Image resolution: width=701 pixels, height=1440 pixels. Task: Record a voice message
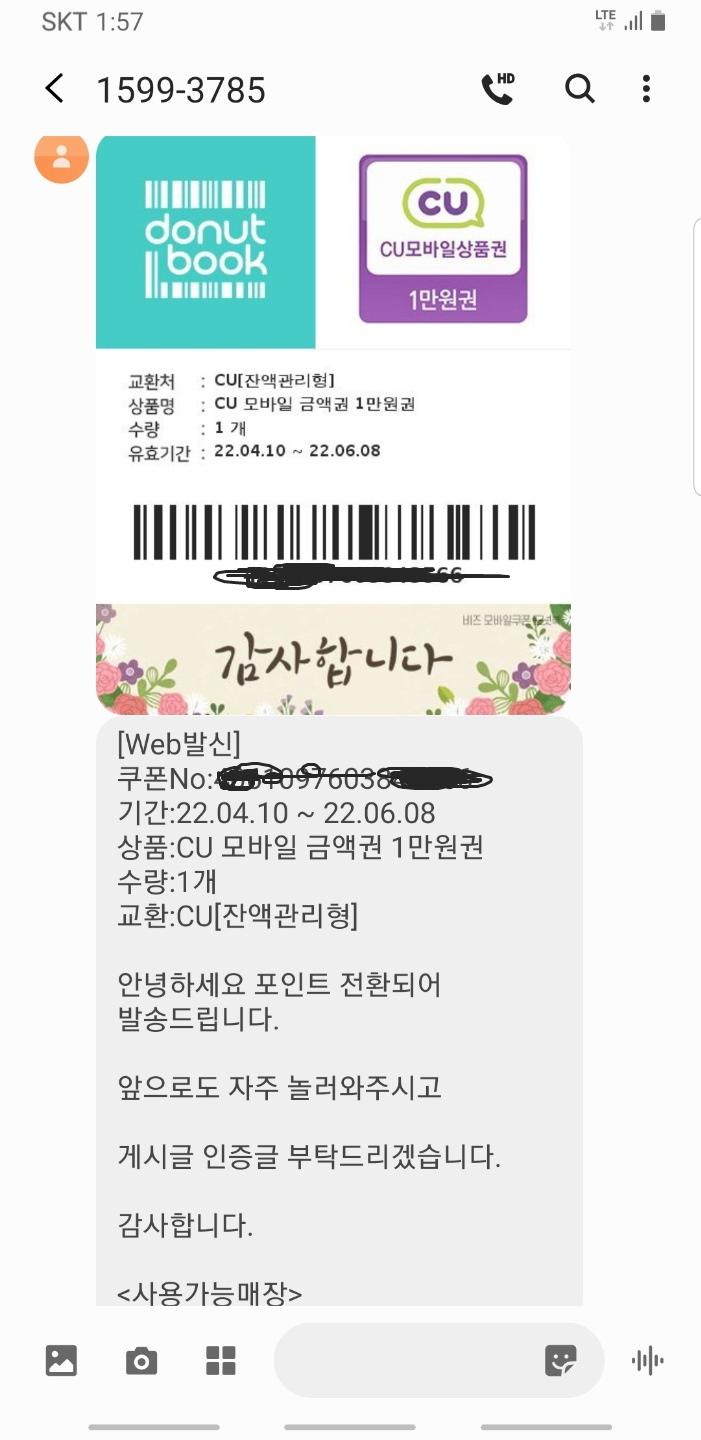(648, 1360)
